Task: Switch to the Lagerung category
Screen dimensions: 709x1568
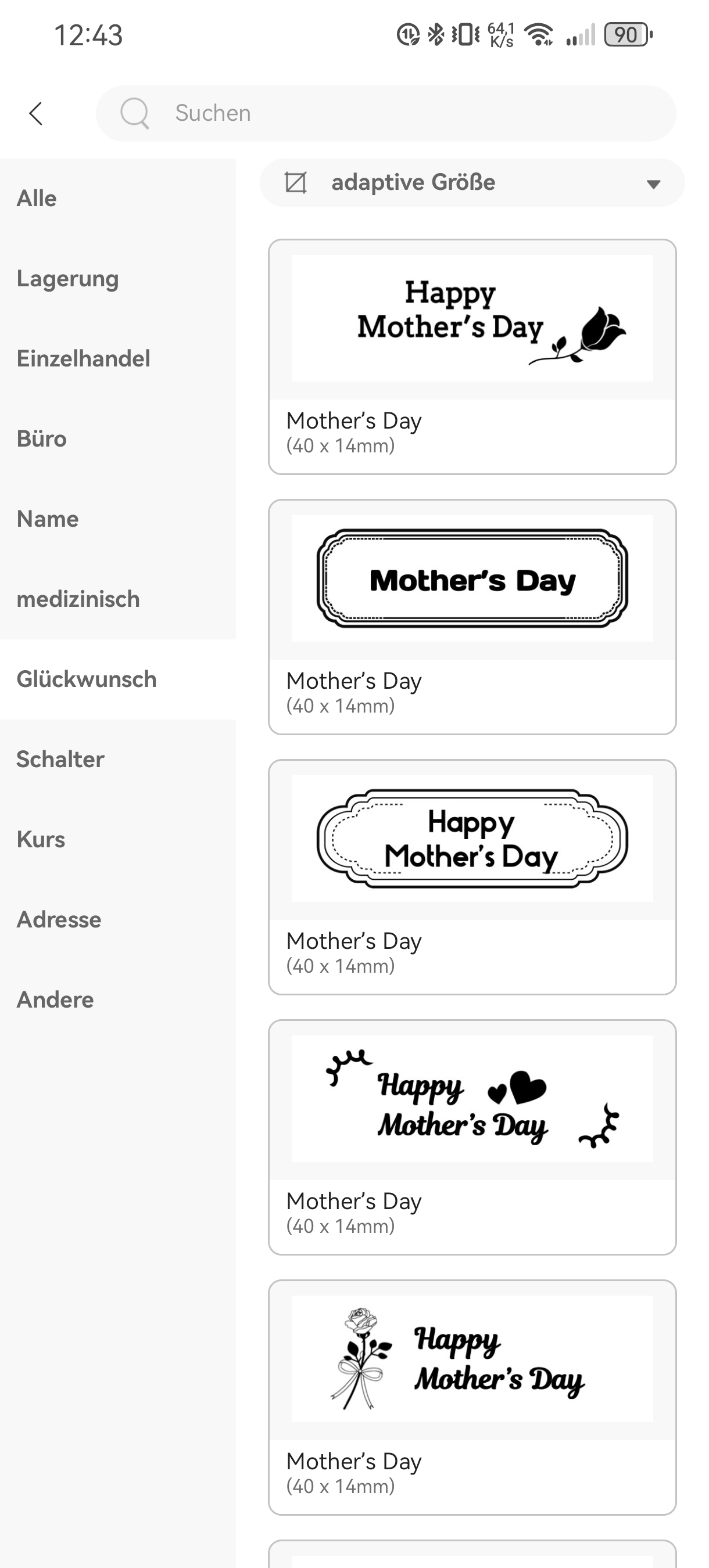Action: [117, 279]
